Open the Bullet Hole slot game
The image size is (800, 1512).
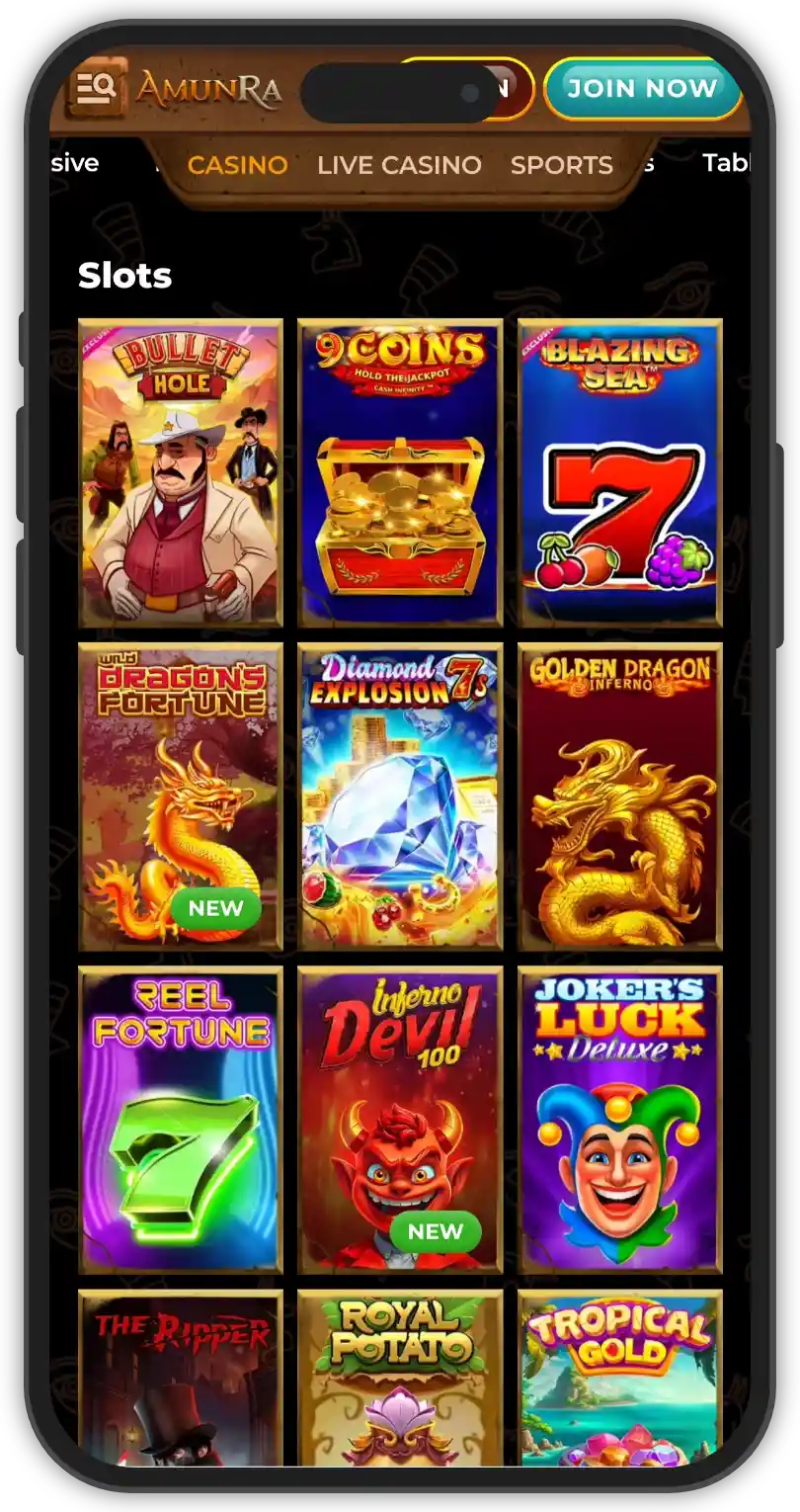pyautogui.click(x=181, y=472)
